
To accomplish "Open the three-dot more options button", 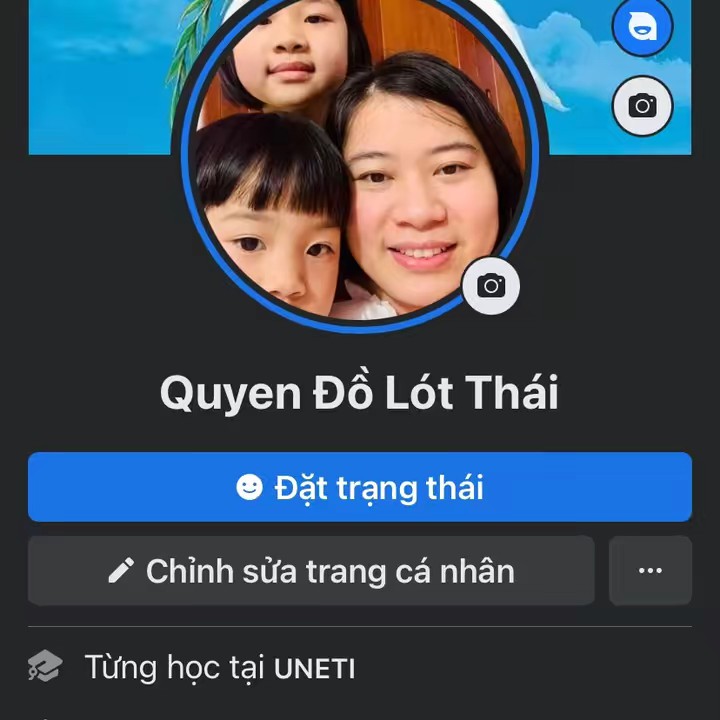I will (x=650, y=571).
